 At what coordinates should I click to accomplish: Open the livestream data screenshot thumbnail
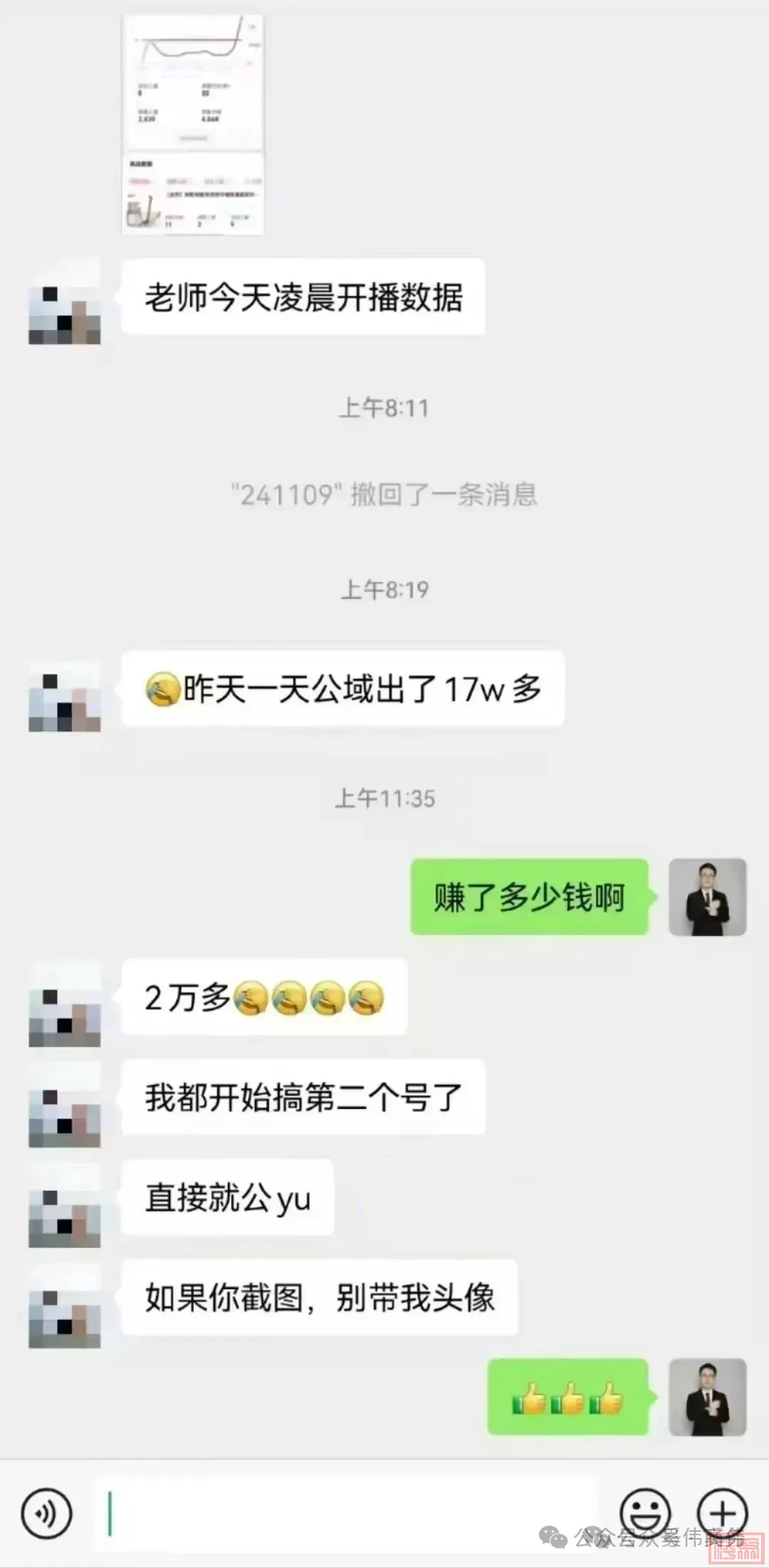[x=192, y=121]
